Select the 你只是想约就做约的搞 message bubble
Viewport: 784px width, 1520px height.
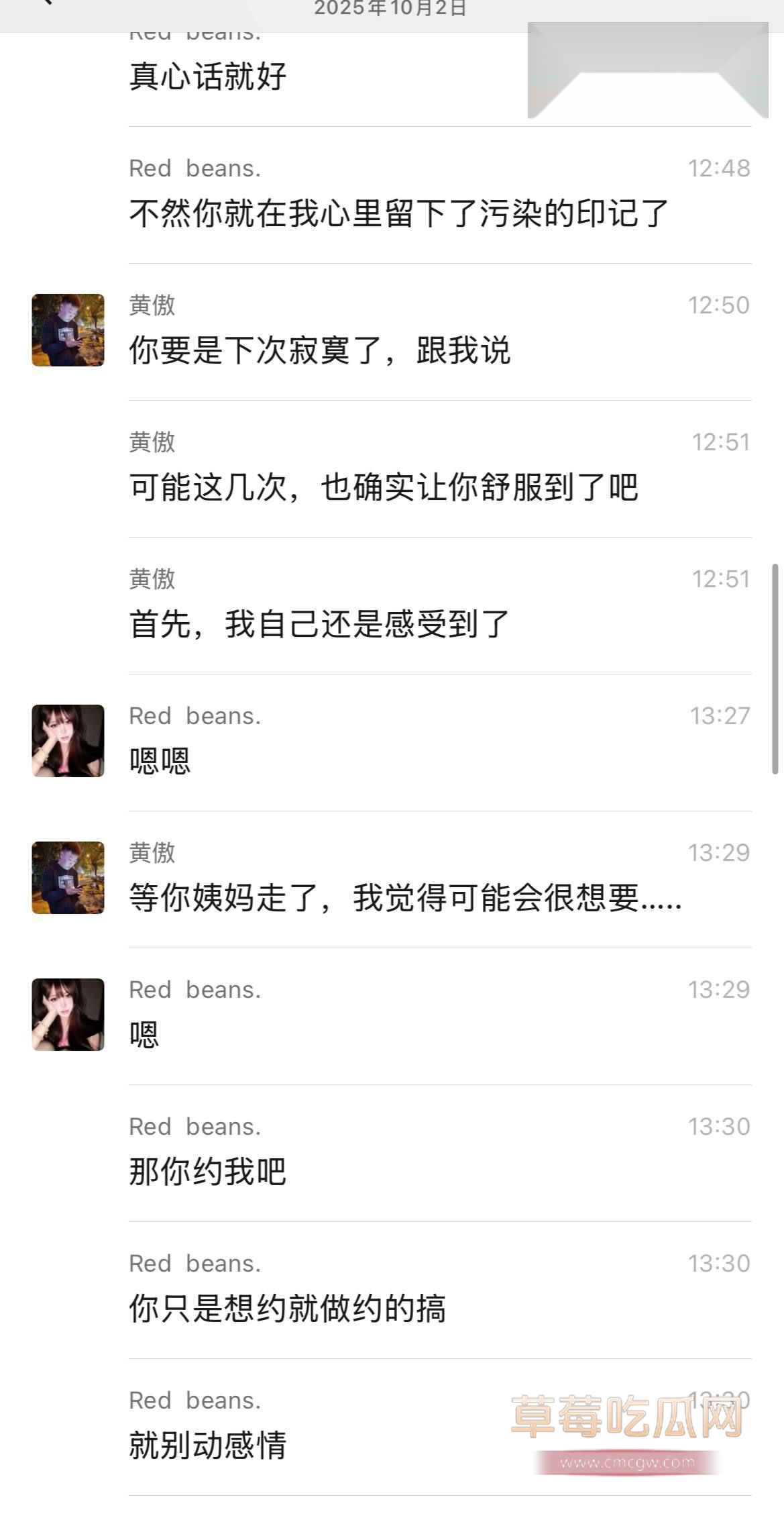(x=288, y=1307)
